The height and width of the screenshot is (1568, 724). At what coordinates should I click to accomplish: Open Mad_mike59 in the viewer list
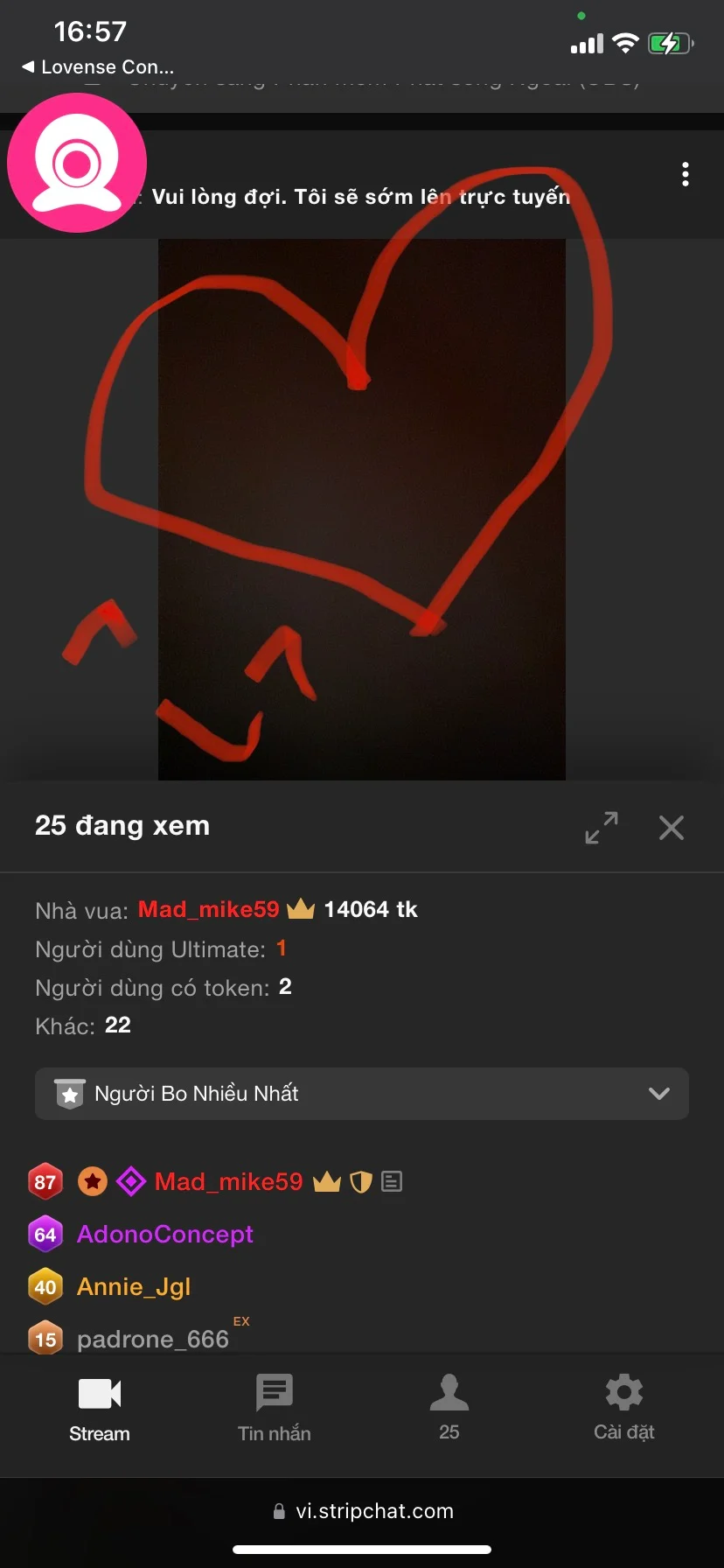tap(228, 1182)
